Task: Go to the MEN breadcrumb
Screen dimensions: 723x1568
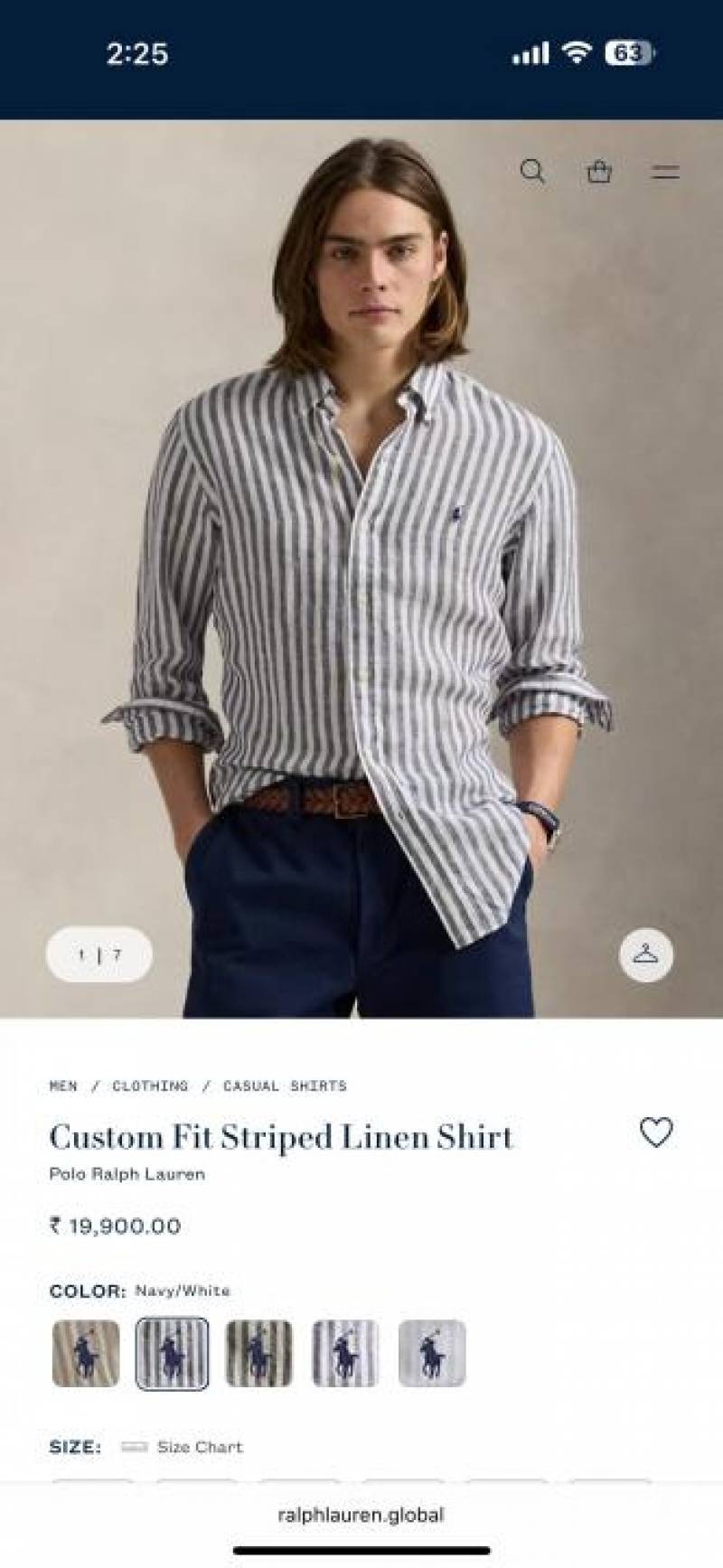Action: (x=63, y=1085)
